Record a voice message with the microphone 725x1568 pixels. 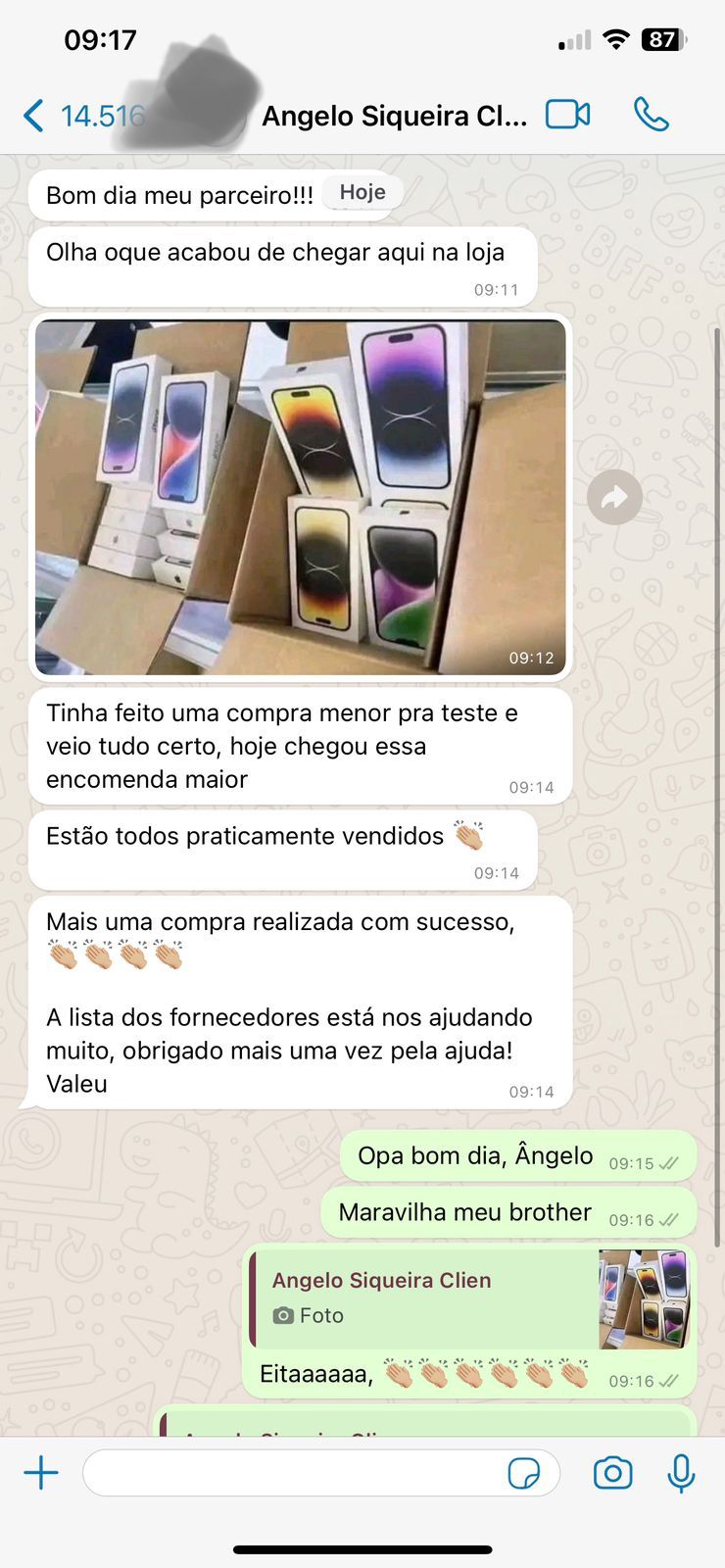[681, 1472]
